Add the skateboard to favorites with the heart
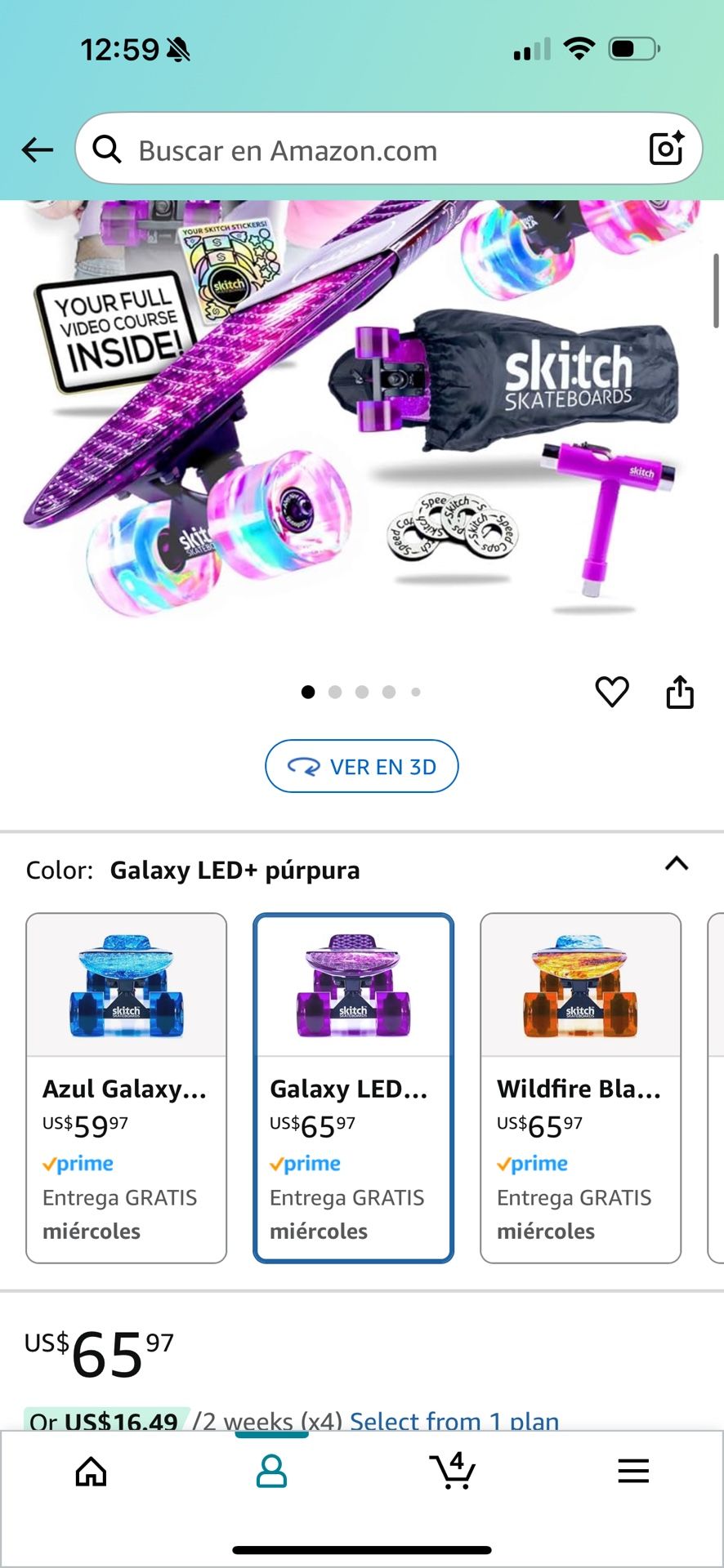724x1568 pixels. [x=612, y=692]
